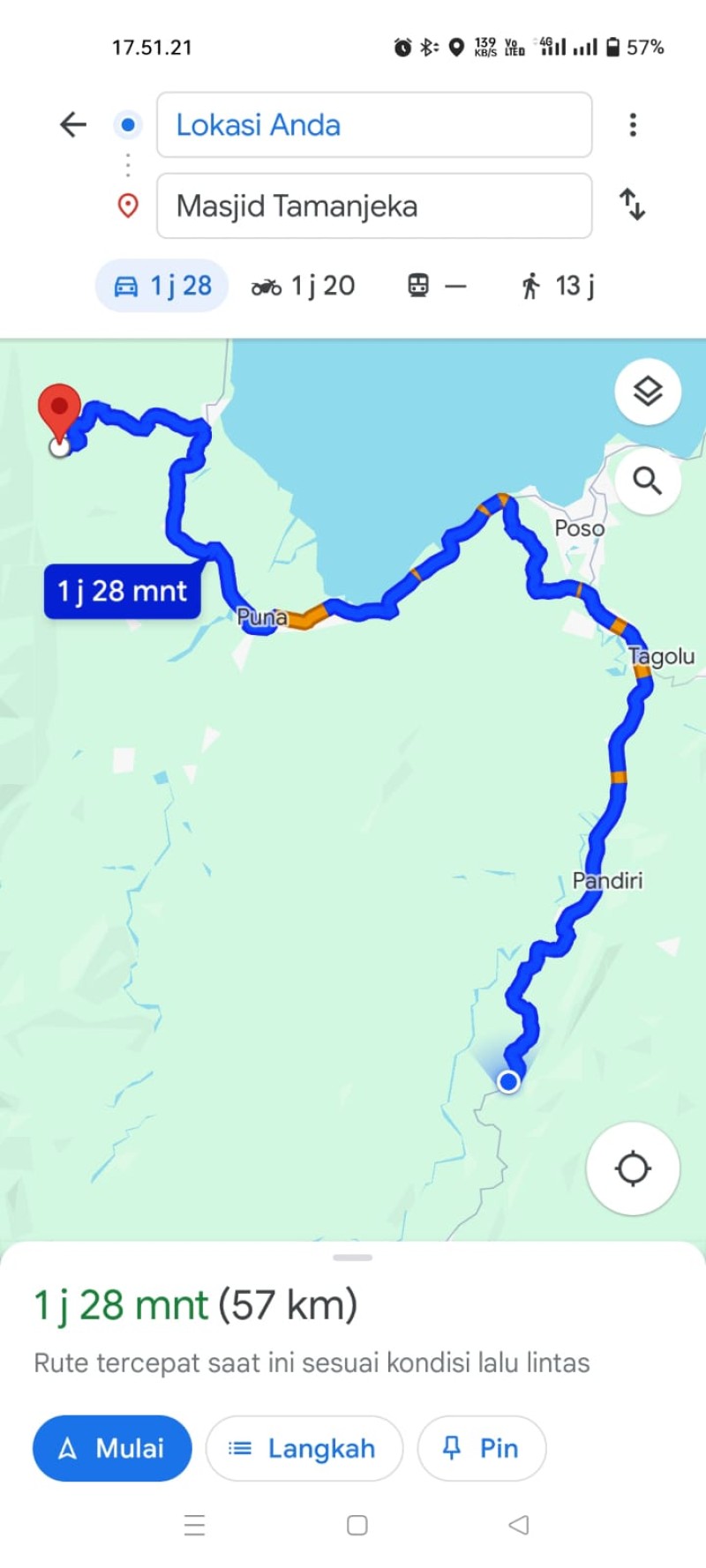Viewport: 706px width, 1568px height.
Task: Recenter the map on my location
Action: pos(633,1169)
